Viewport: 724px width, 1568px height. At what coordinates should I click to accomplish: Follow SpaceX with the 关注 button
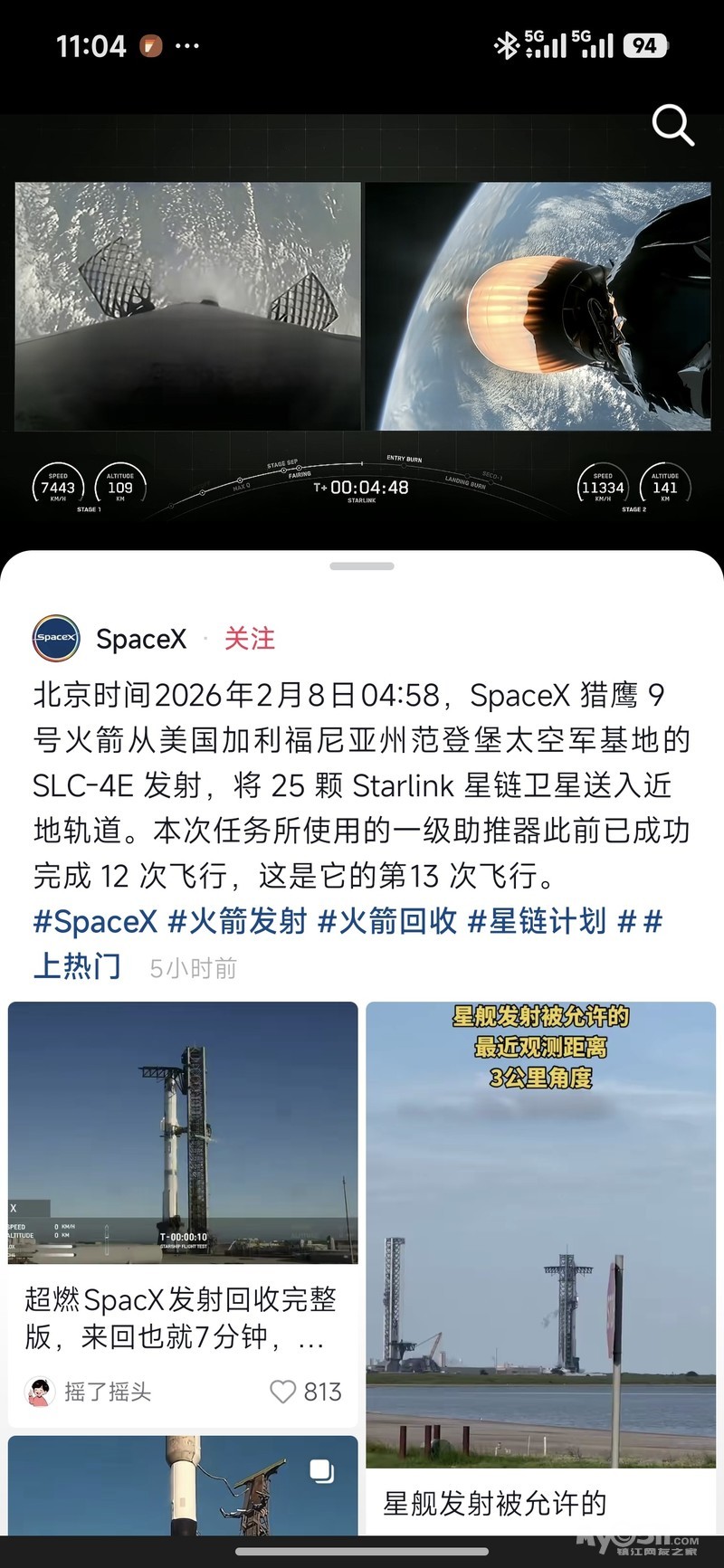[x=249, y=639]
